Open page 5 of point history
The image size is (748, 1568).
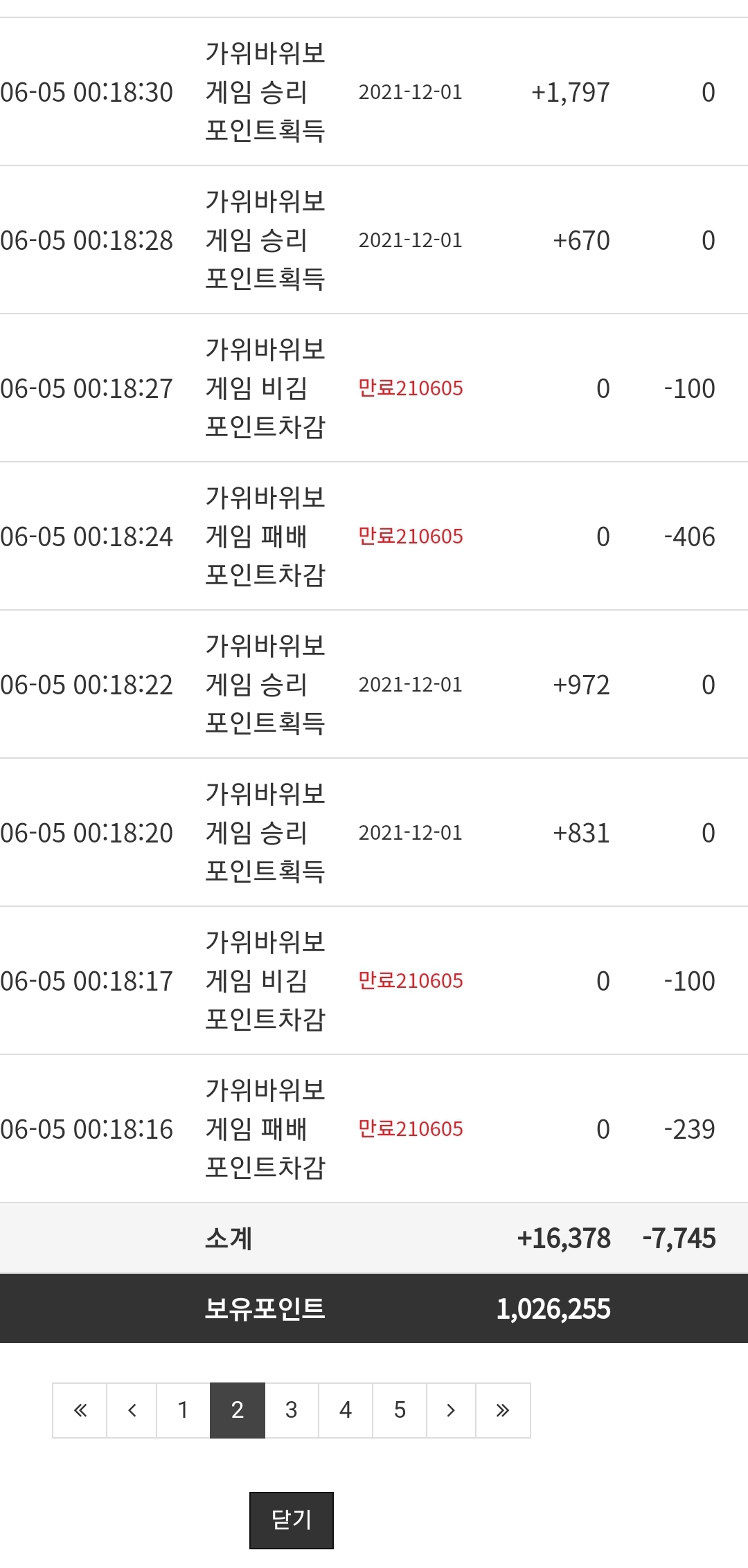[x=400, y=1410]
